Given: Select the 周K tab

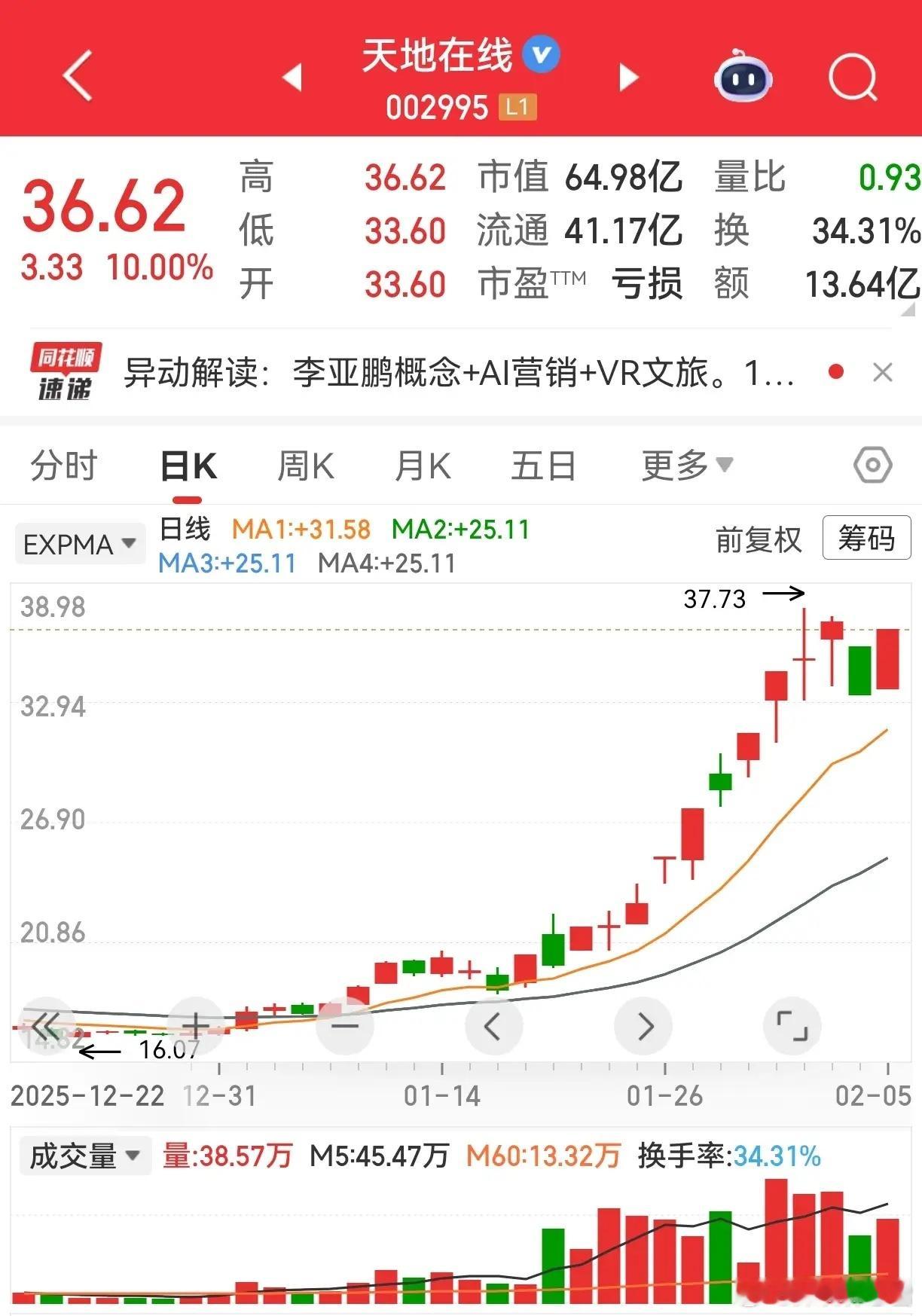Looking at the screenshot, I should click(305, 466).
